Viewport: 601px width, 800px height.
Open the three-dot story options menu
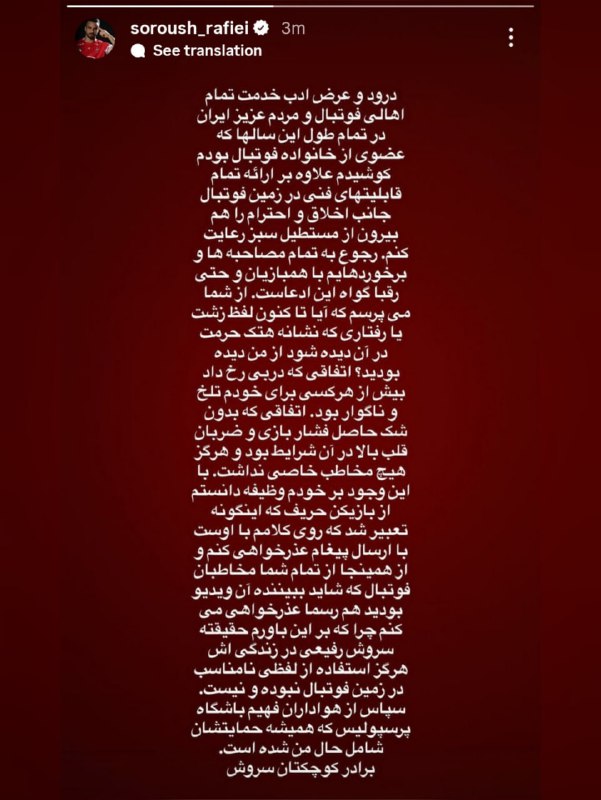pos(511,38)
